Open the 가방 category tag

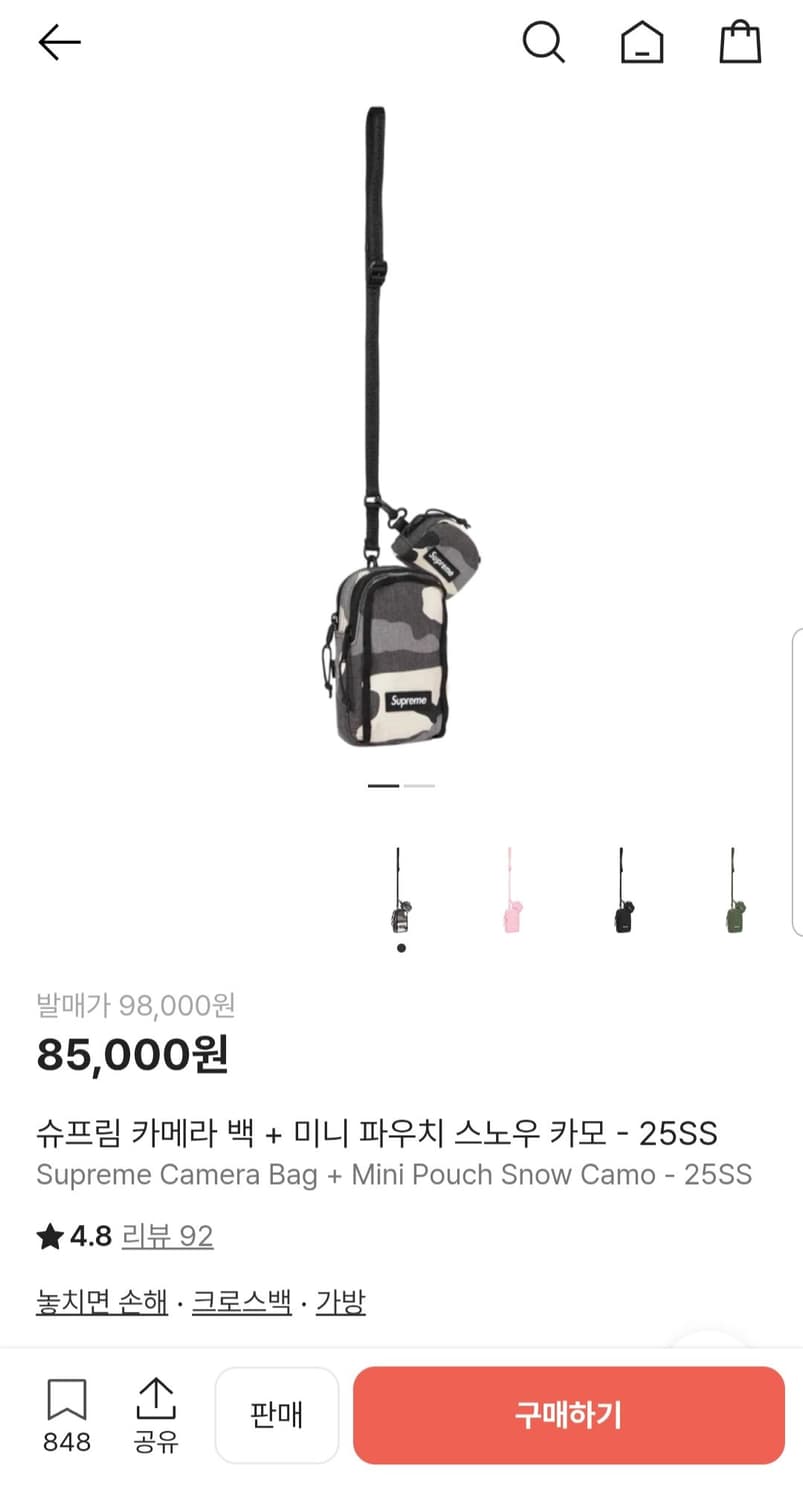[339, 1302]
